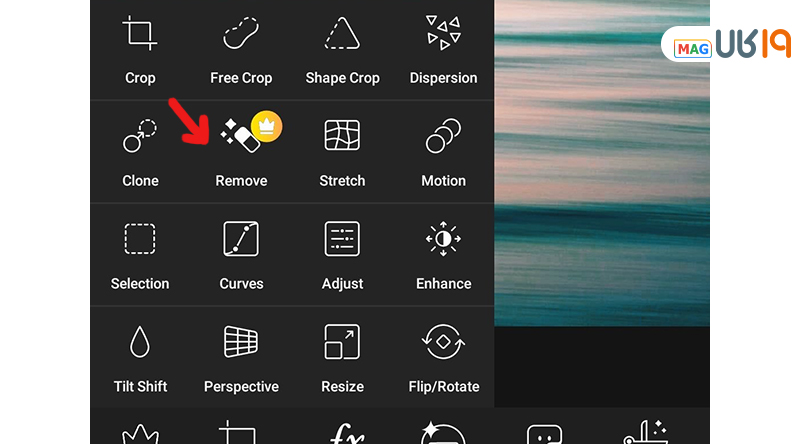Viewport: 800px width, 444px height.
Task: Tap the Motion tool
Action: 443,150
